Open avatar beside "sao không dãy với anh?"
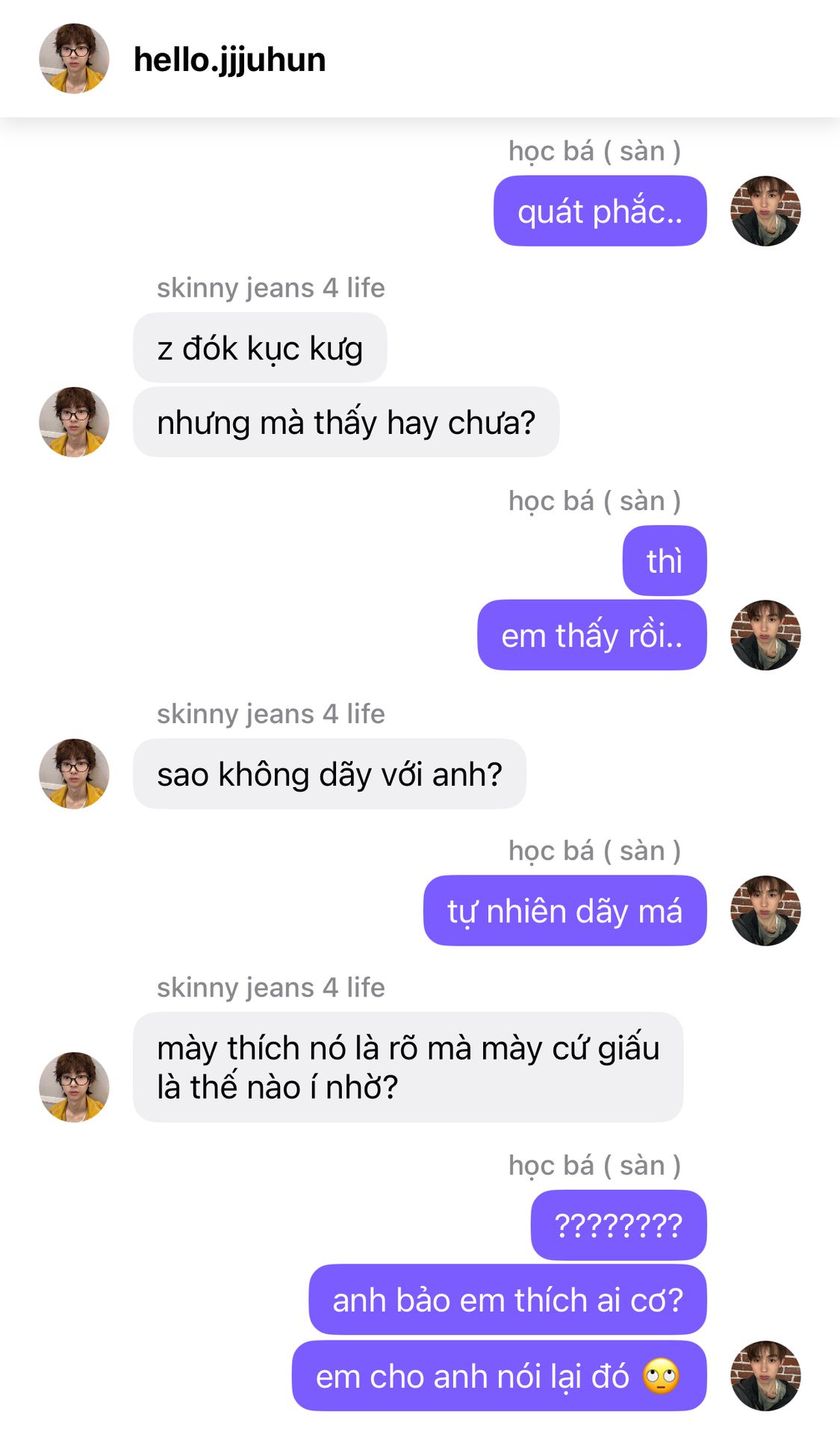840x1434 pixels. point(74,774)
